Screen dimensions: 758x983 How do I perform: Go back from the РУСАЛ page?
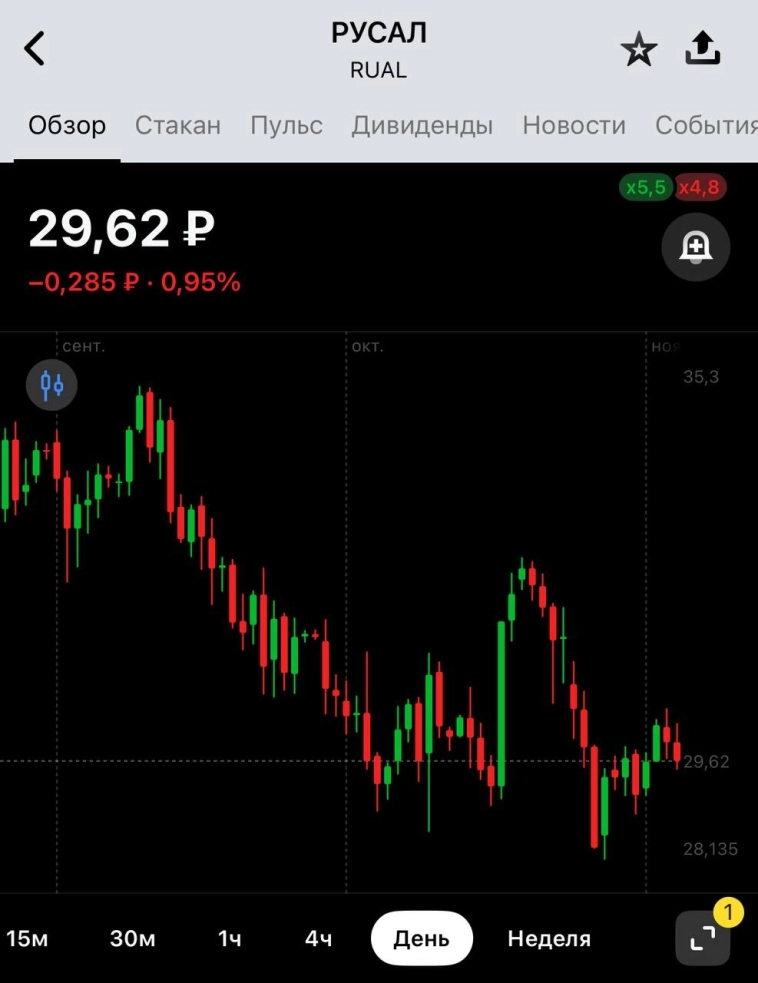[x=36, y=48]
